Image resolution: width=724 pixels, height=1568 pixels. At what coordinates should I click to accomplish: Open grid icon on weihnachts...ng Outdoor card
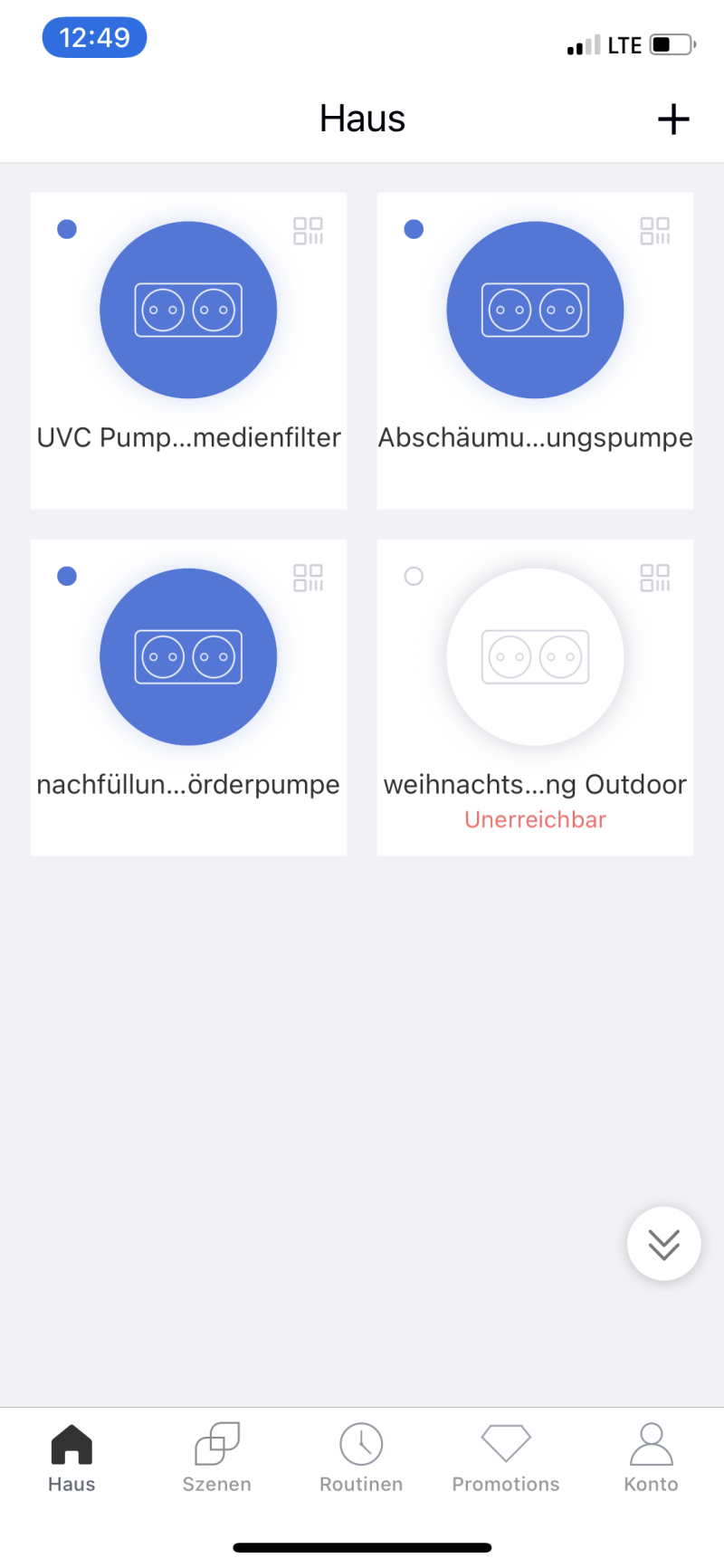pyautogui.click(x=654, y=578)
